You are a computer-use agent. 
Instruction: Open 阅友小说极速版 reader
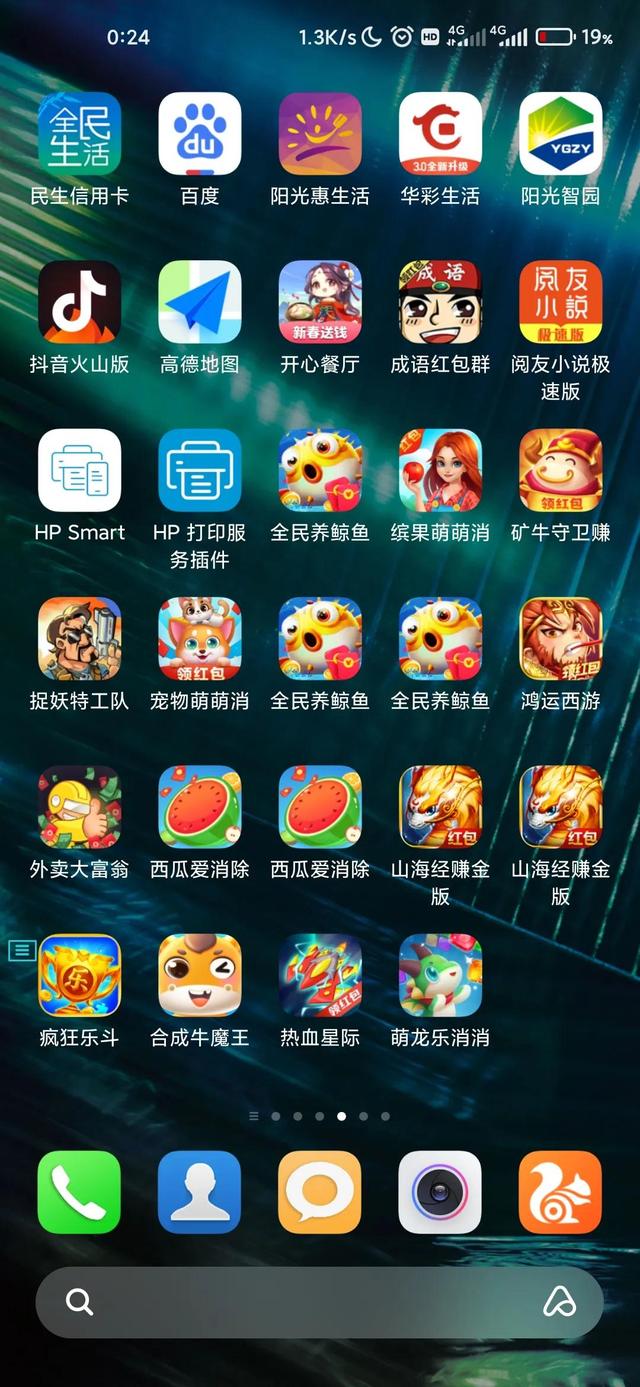click(560, 302)
